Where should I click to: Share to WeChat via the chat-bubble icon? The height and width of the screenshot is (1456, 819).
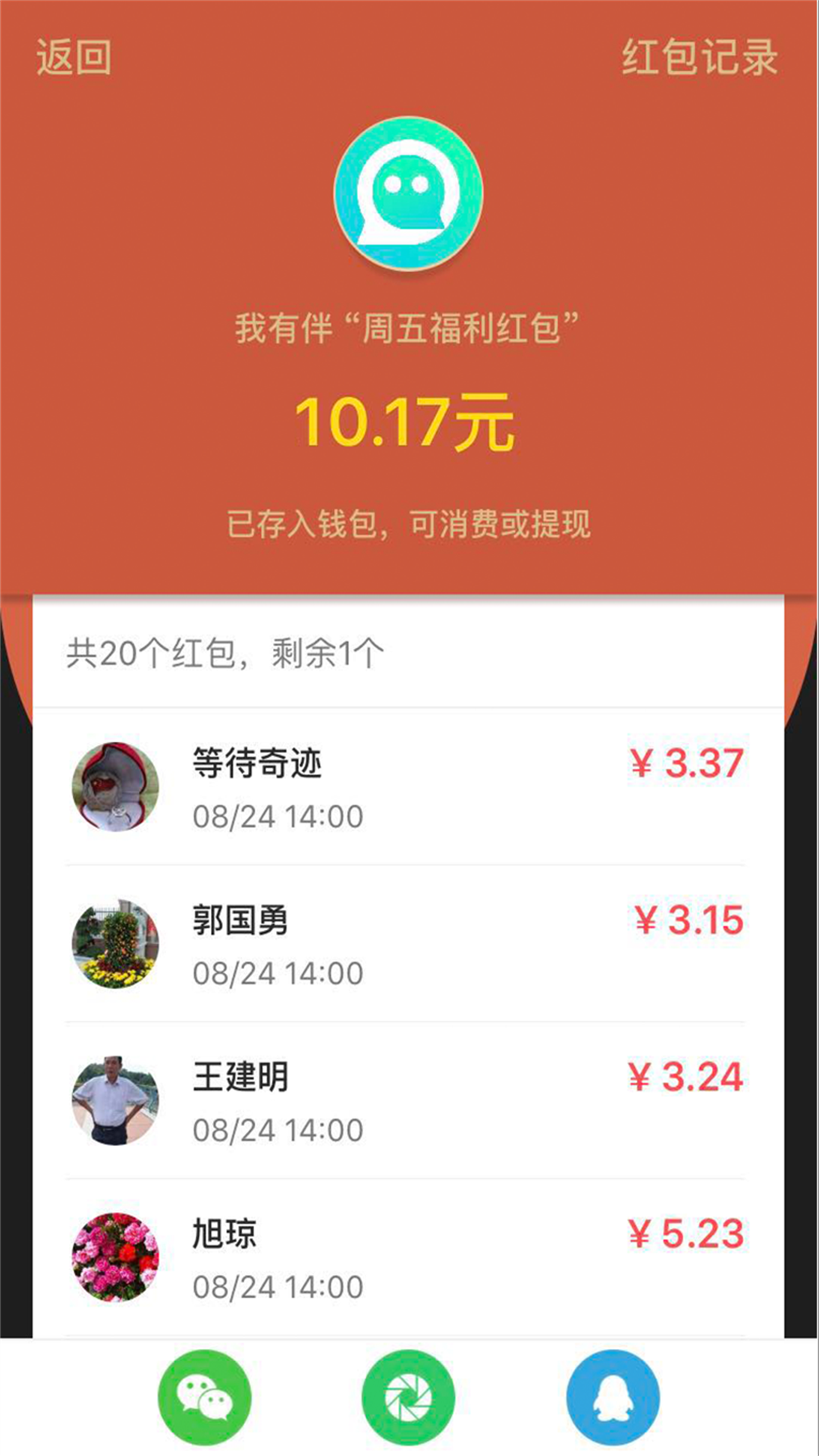tap(204, 1396)
